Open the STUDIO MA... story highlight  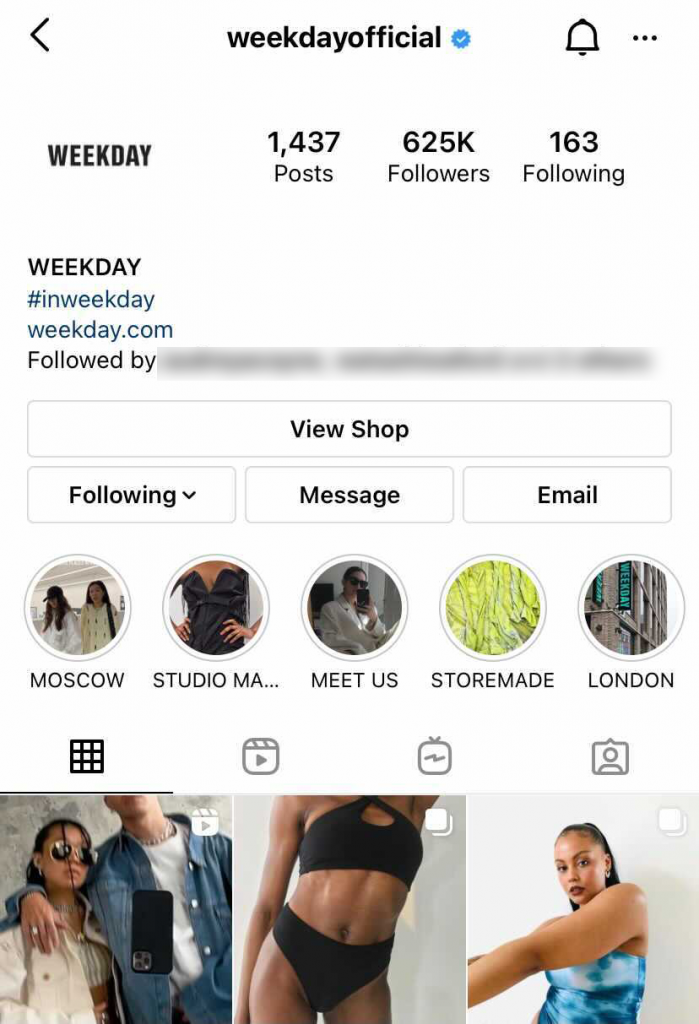(x=215, y=608)
